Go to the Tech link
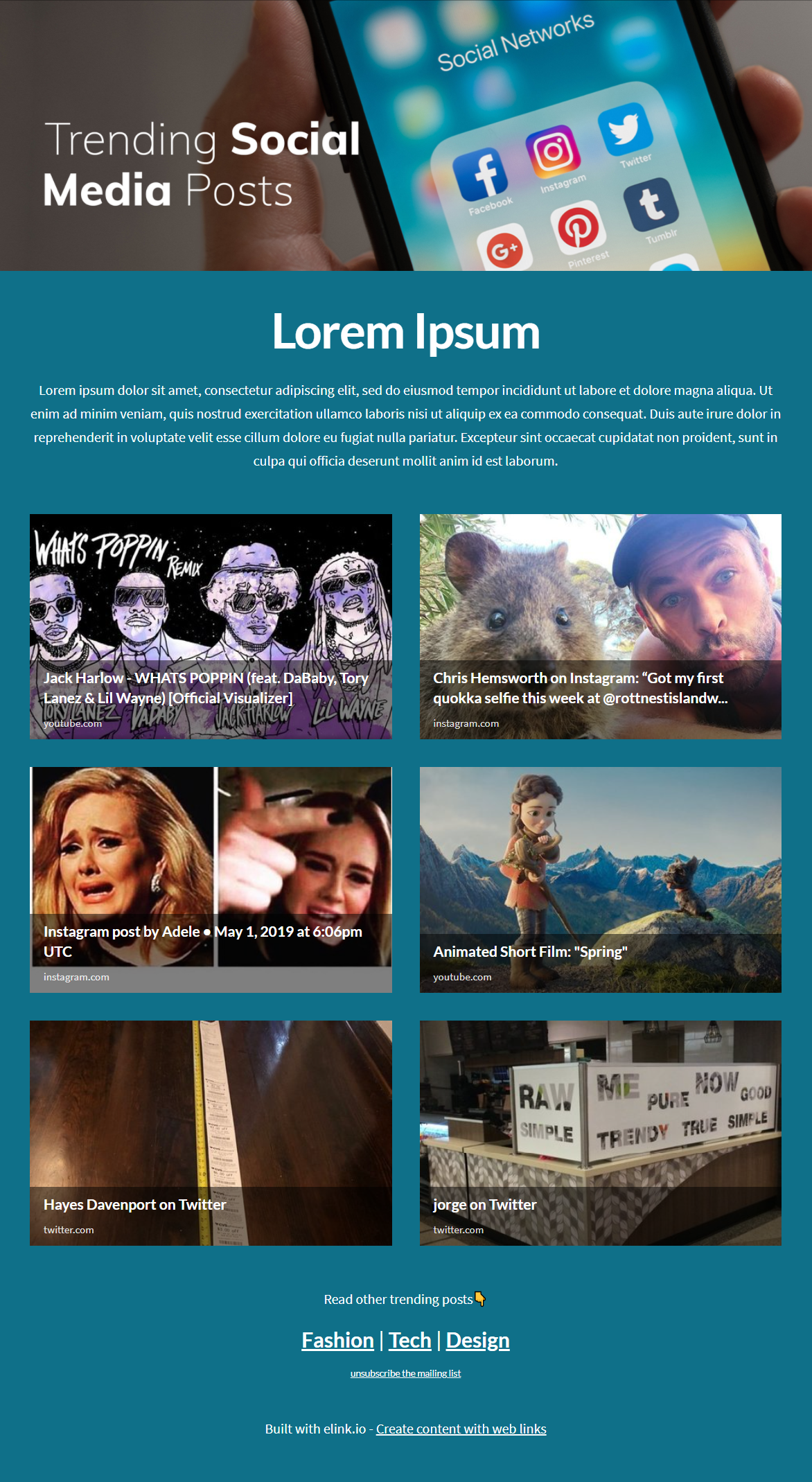This screenshot has height=1482, width=812. (409, 1341)
